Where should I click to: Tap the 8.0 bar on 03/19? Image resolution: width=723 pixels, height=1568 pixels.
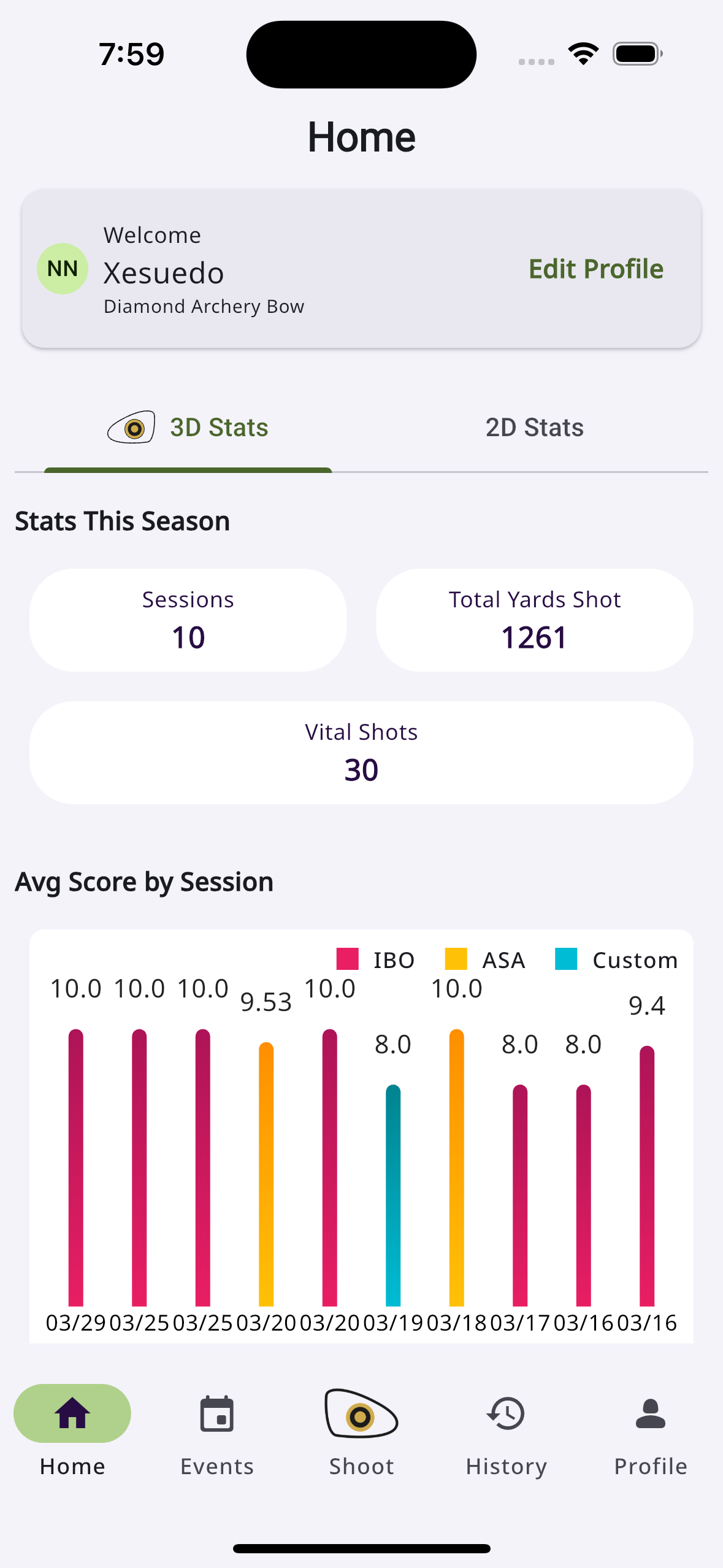point(393,1196)
